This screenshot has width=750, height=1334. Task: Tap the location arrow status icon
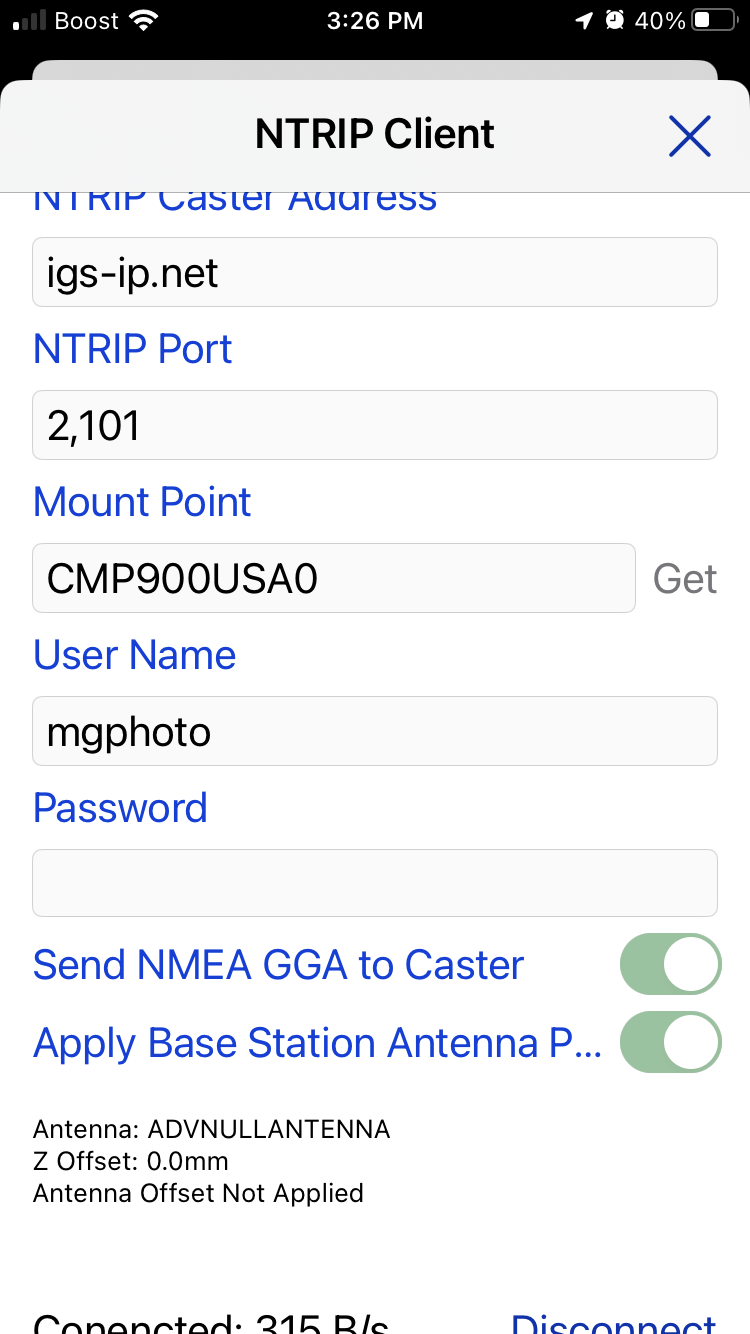point(585,19)
